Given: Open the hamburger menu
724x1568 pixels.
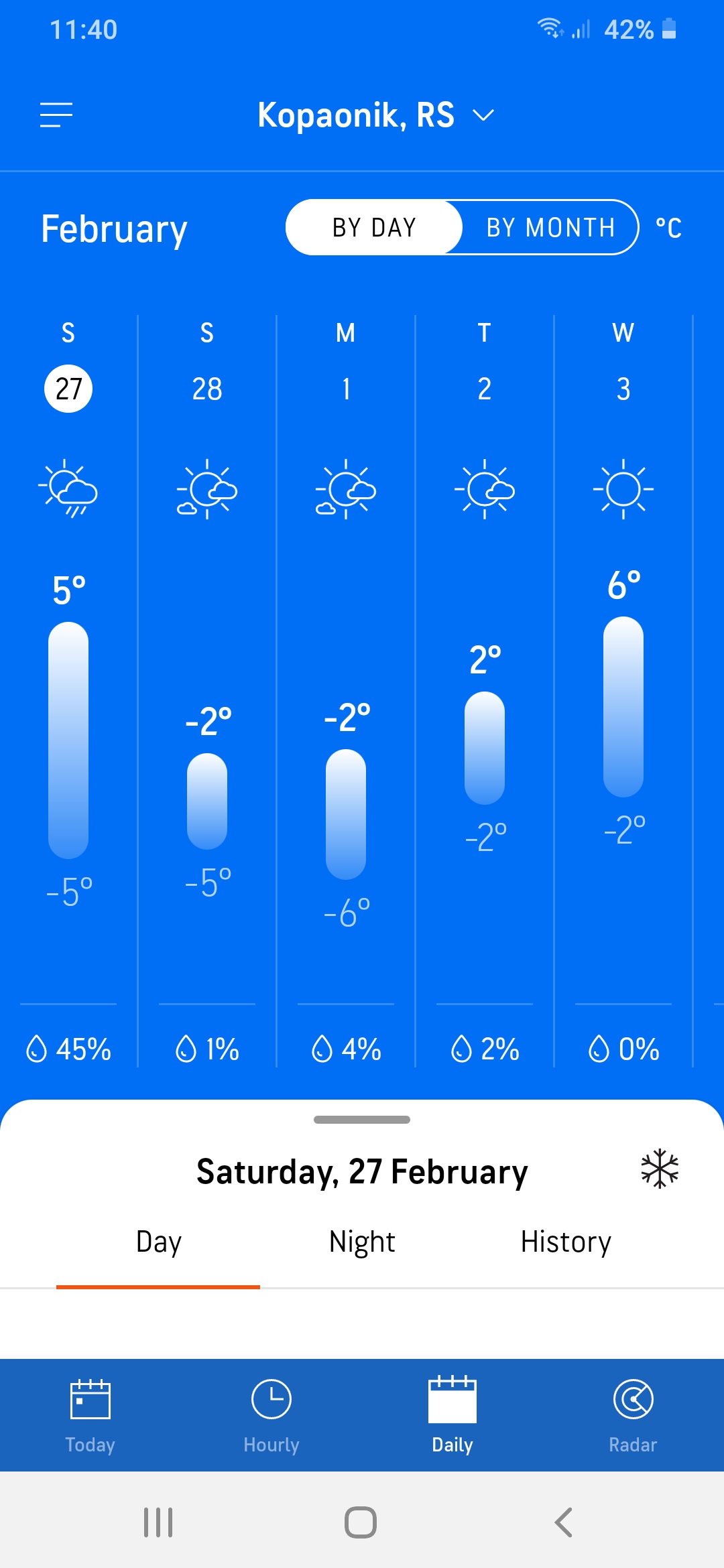Looking at the screenshot, I should click(x=56, y=115).
